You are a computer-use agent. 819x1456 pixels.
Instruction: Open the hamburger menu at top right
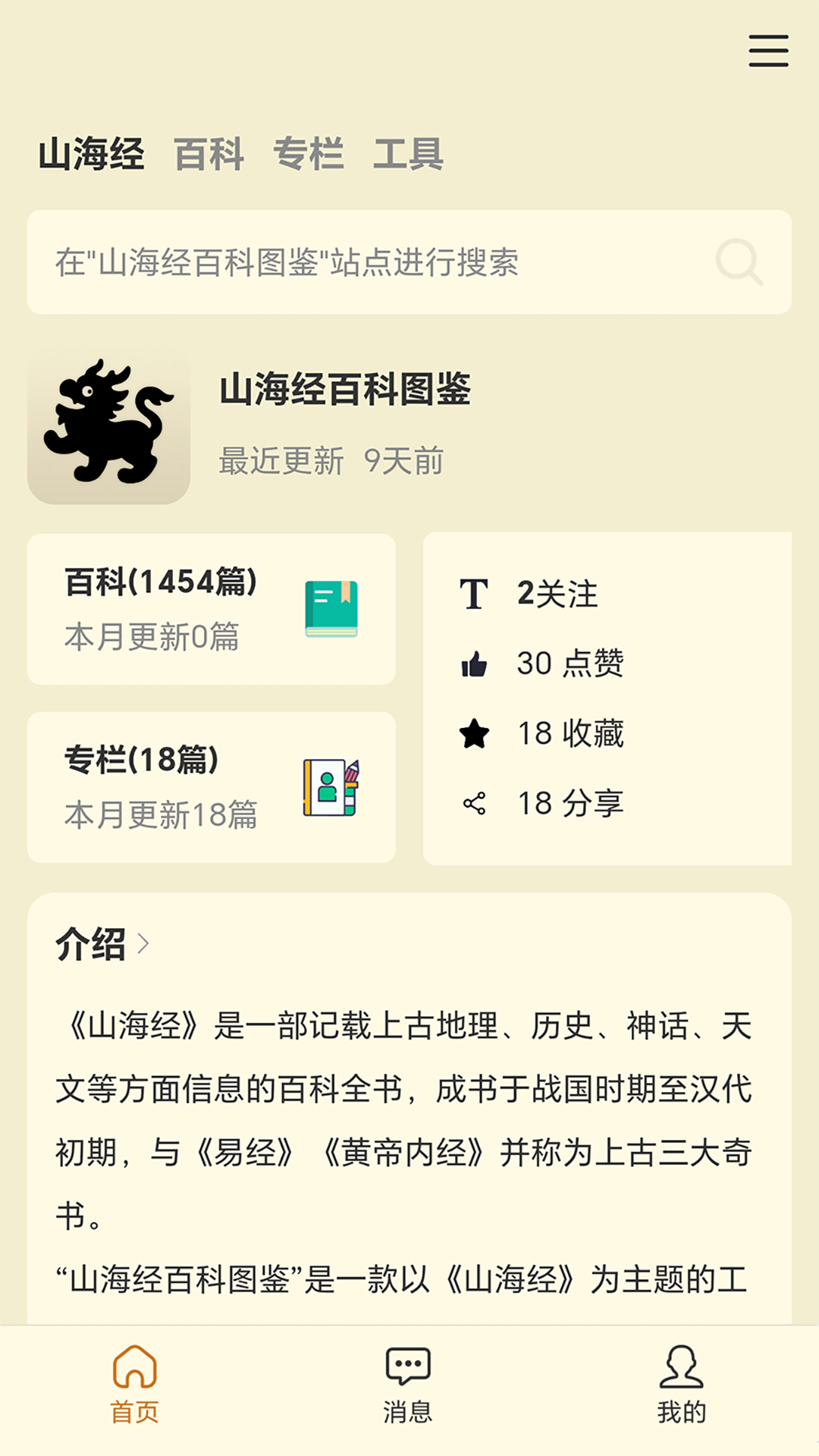click(767, 52)
